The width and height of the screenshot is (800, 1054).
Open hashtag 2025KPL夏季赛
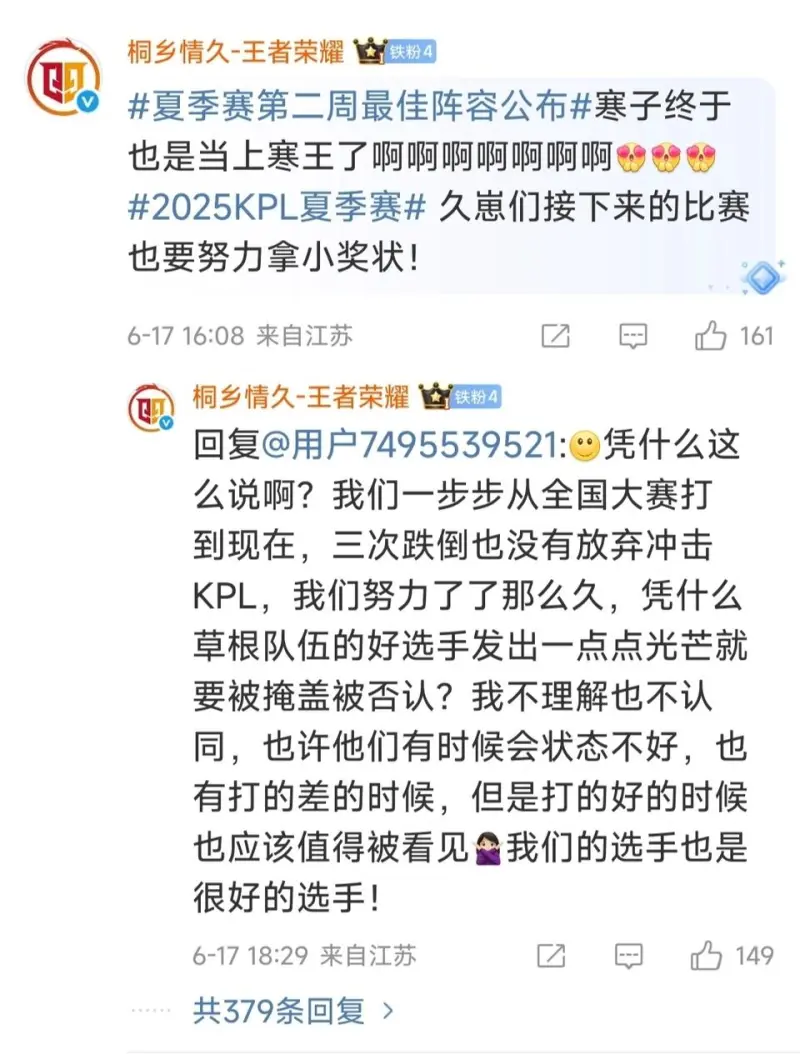click(279, 209)
